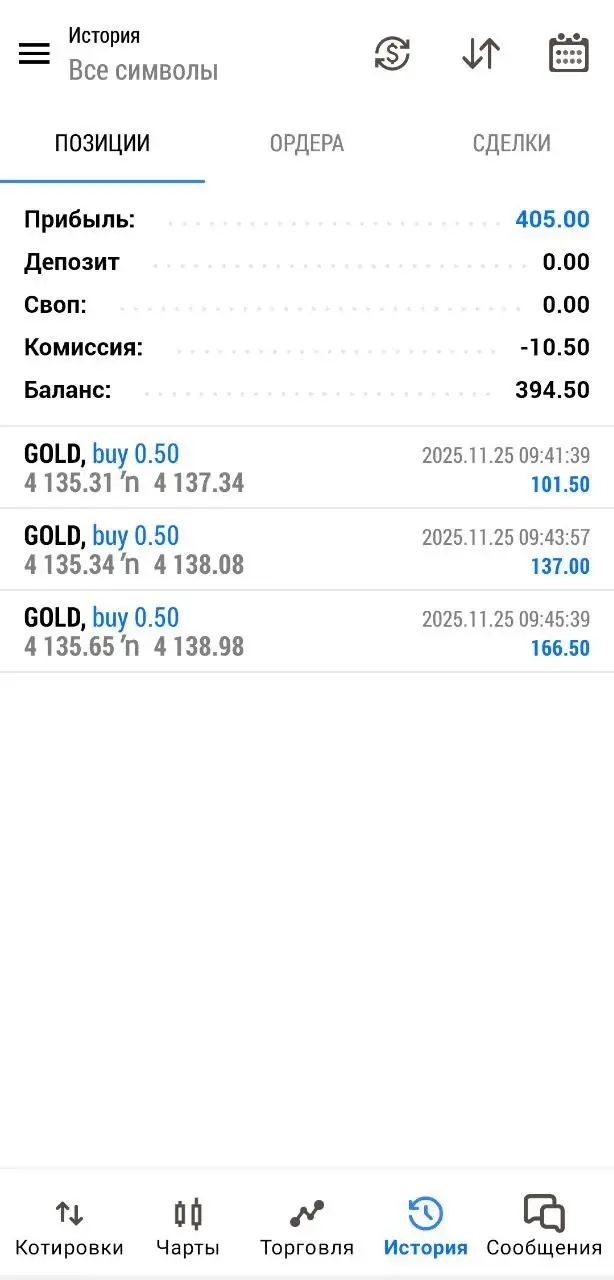Expand GOLD position with profit 137.00
Image resolution: width=614 pixels, height=1280 pixels.
[306, 550]
